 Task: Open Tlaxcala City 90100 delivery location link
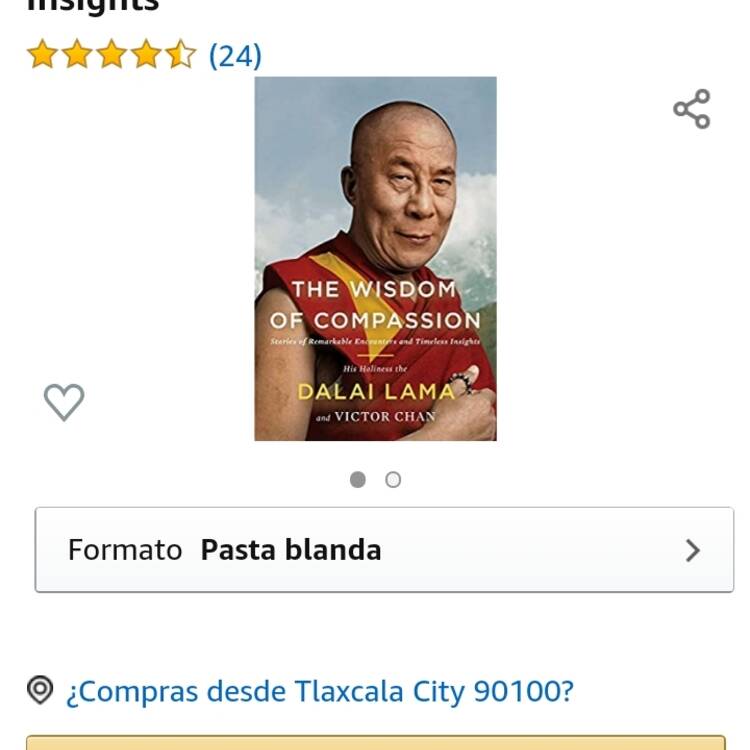pos(319,691)
